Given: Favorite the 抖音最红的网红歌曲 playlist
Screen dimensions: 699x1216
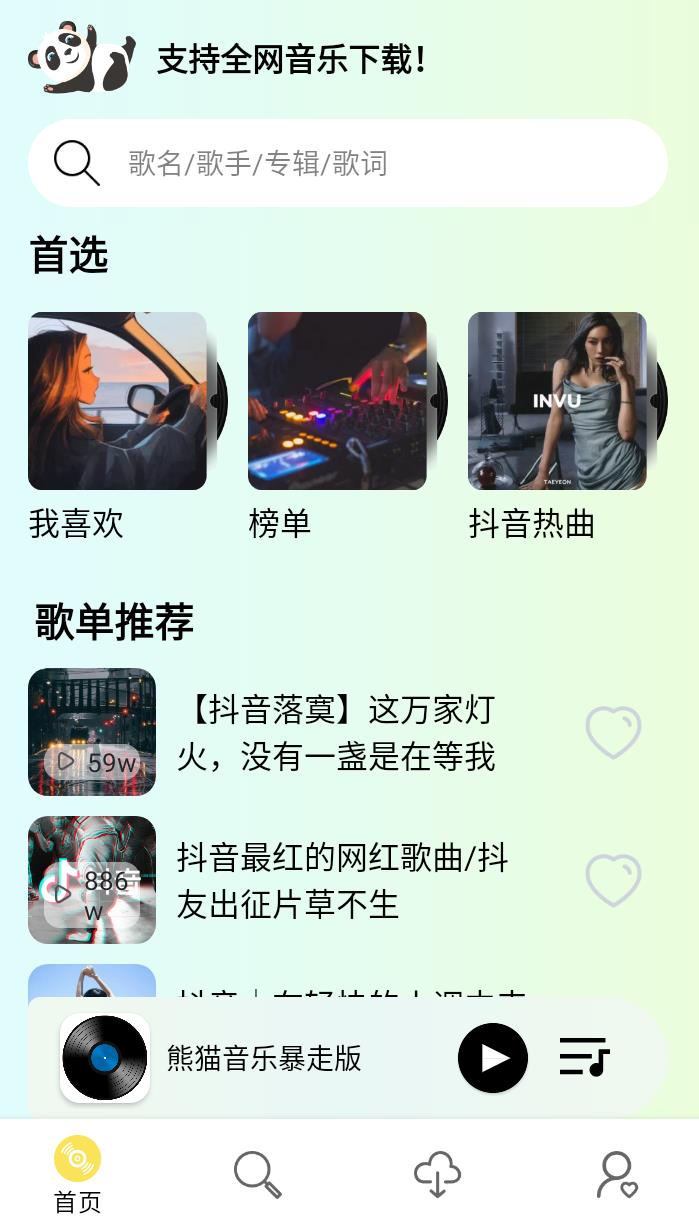Looking at the screenshot, I should (613, 880).
